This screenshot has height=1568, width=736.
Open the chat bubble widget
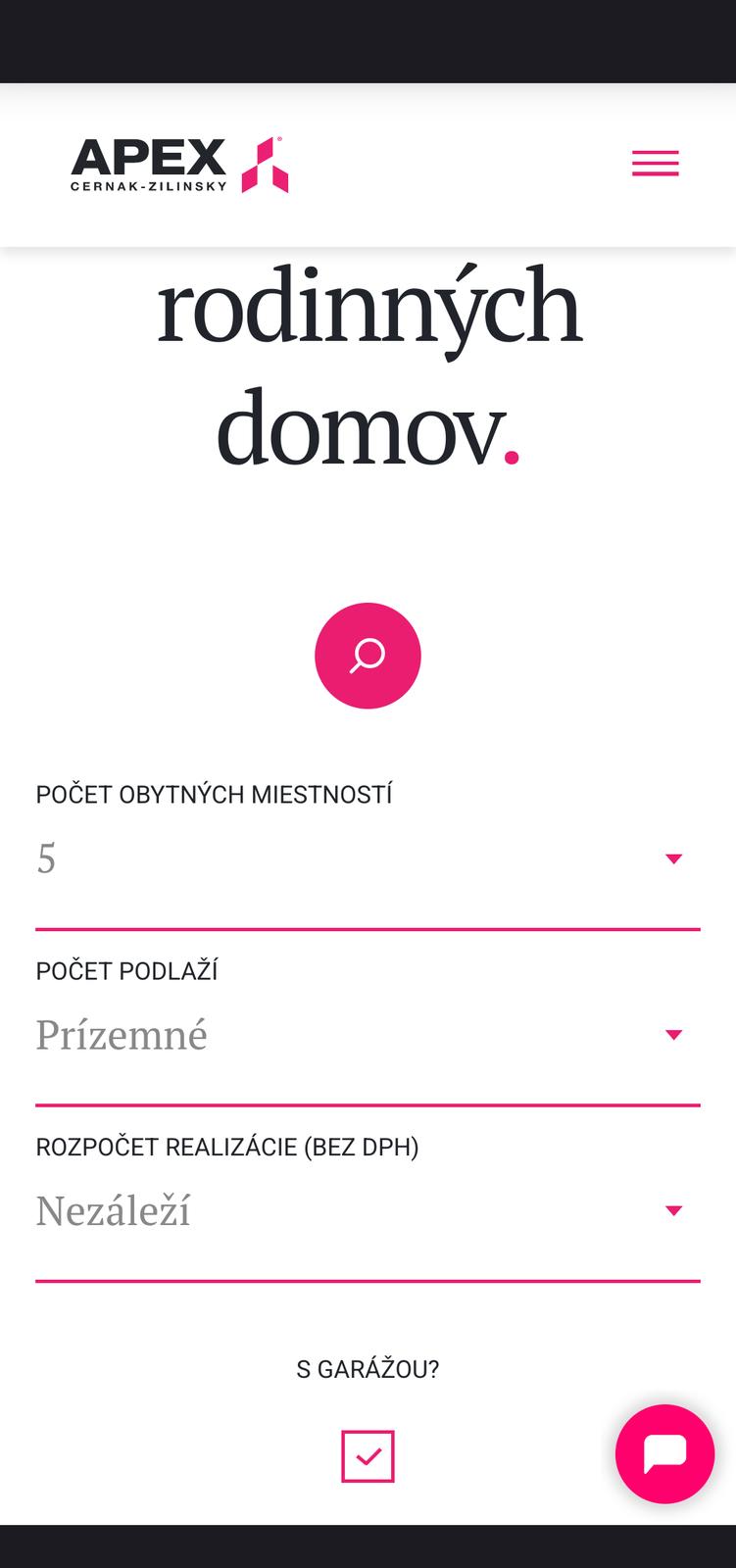pos(664,1454)
